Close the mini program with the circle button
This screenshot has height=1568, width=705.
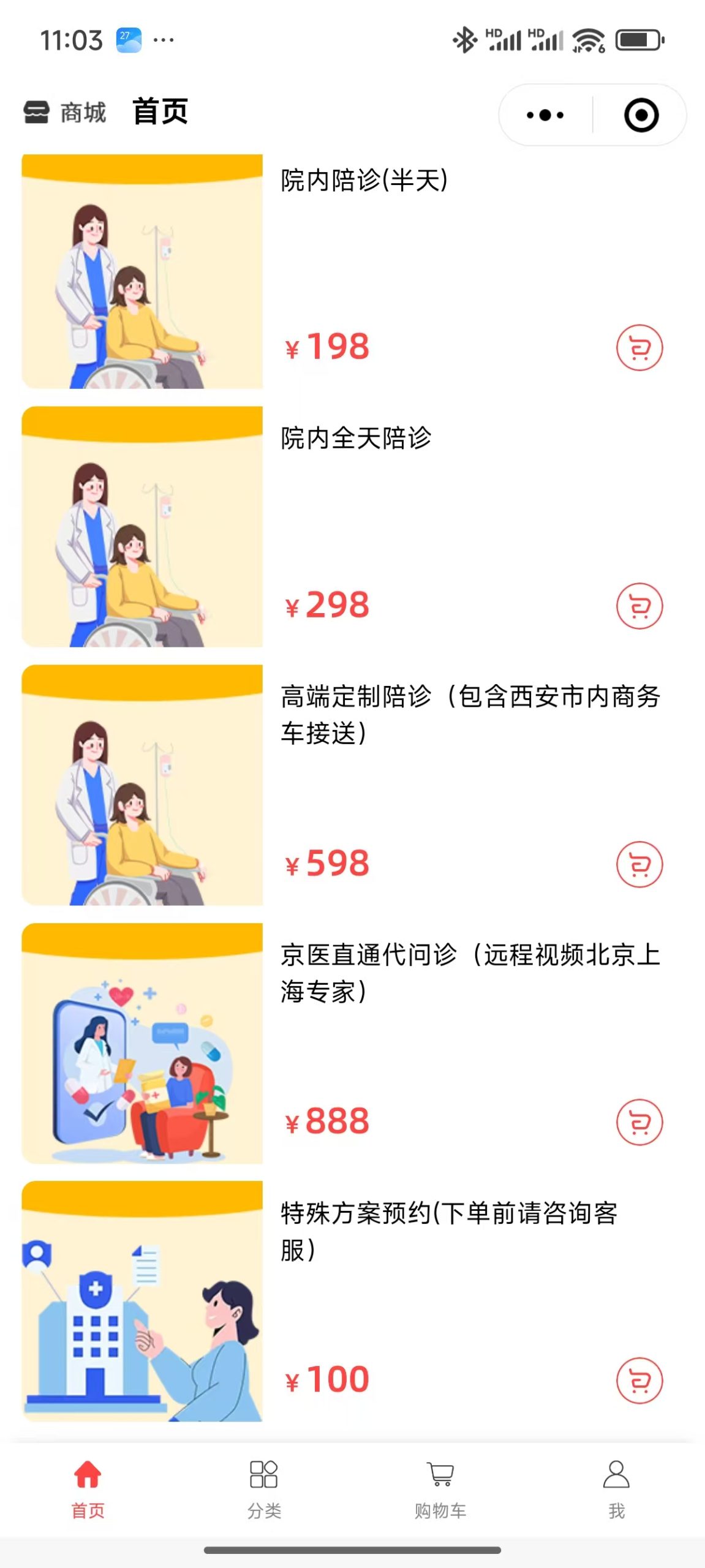click(641, 115)
